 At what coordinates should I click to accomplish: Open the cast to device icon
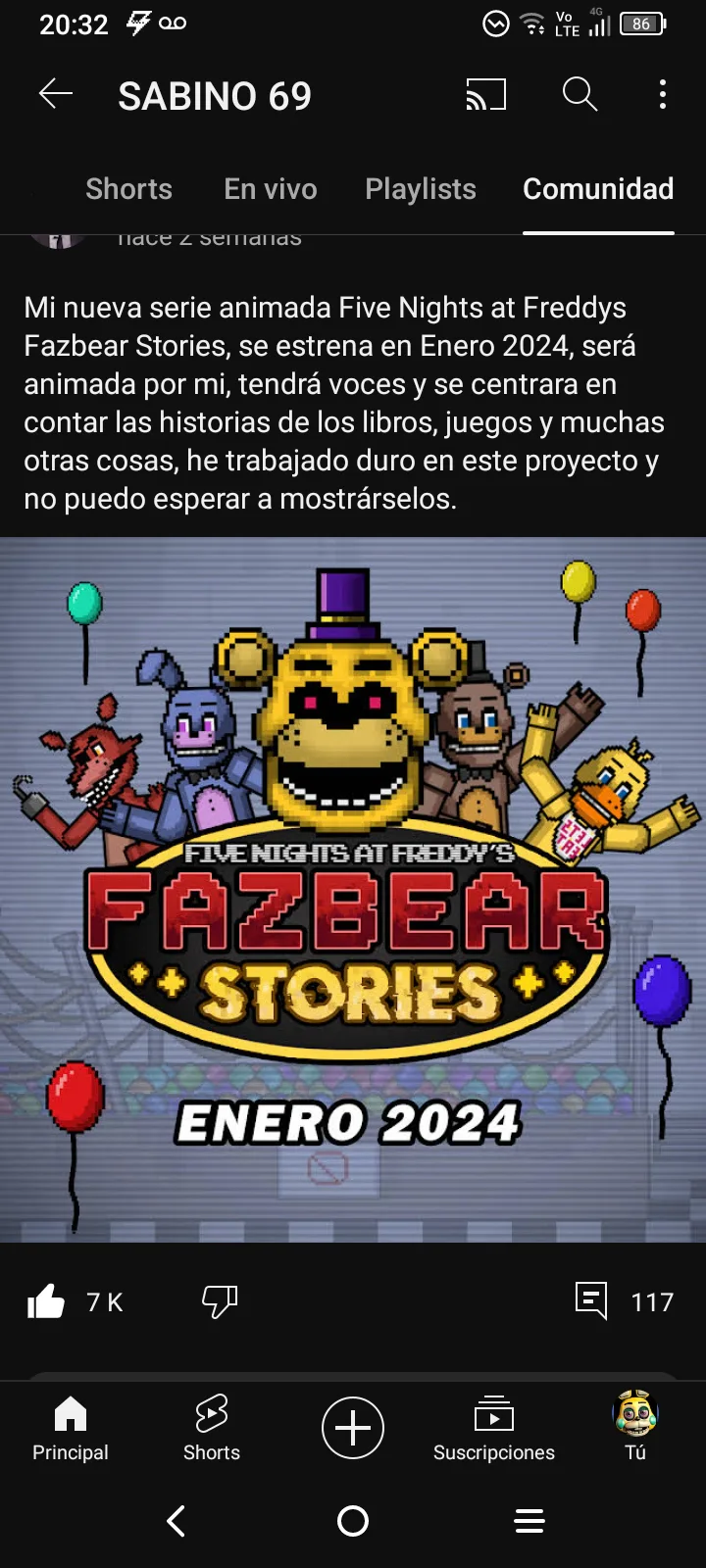(485, 95)
